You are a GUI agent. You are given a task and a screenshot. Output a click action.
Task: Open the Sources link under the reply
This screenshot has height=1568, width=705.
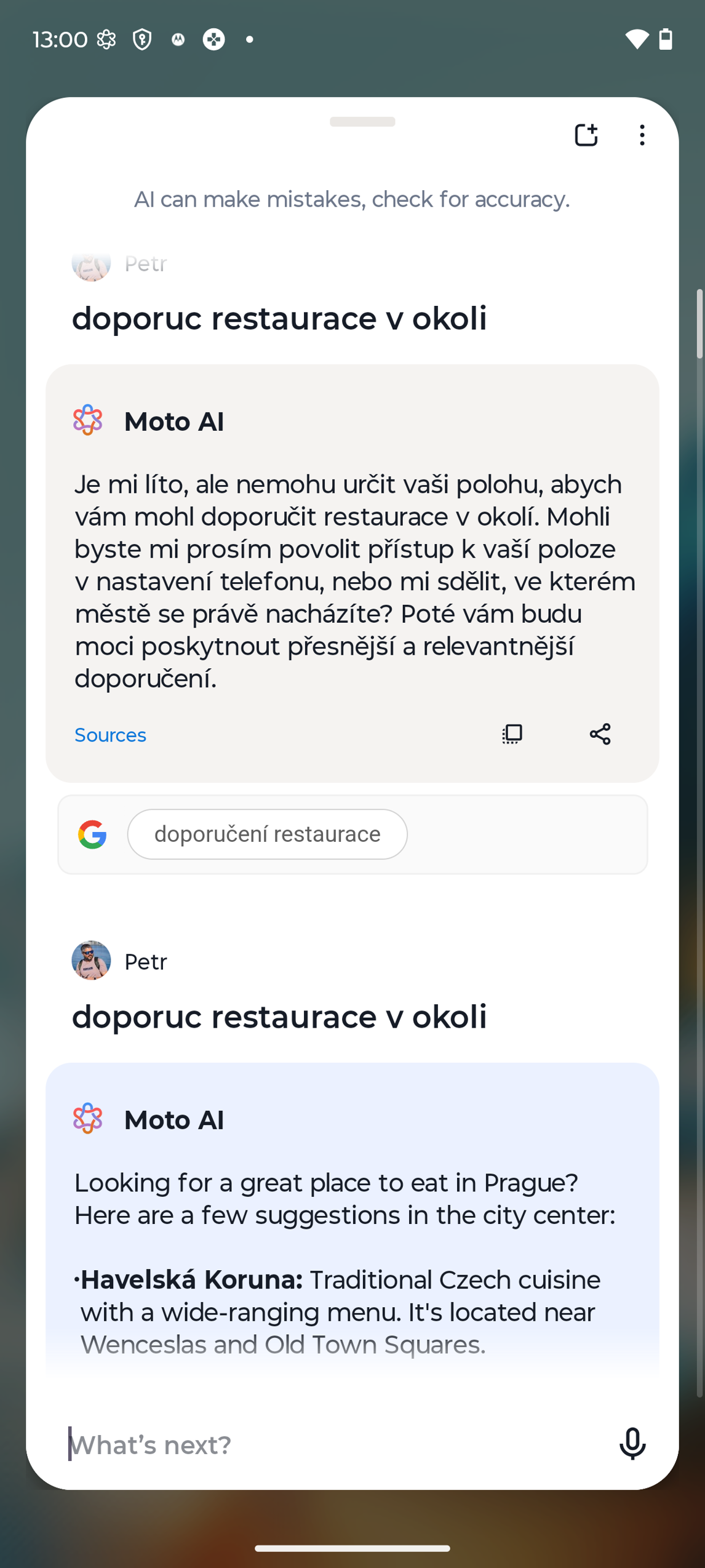pos(110,735)
